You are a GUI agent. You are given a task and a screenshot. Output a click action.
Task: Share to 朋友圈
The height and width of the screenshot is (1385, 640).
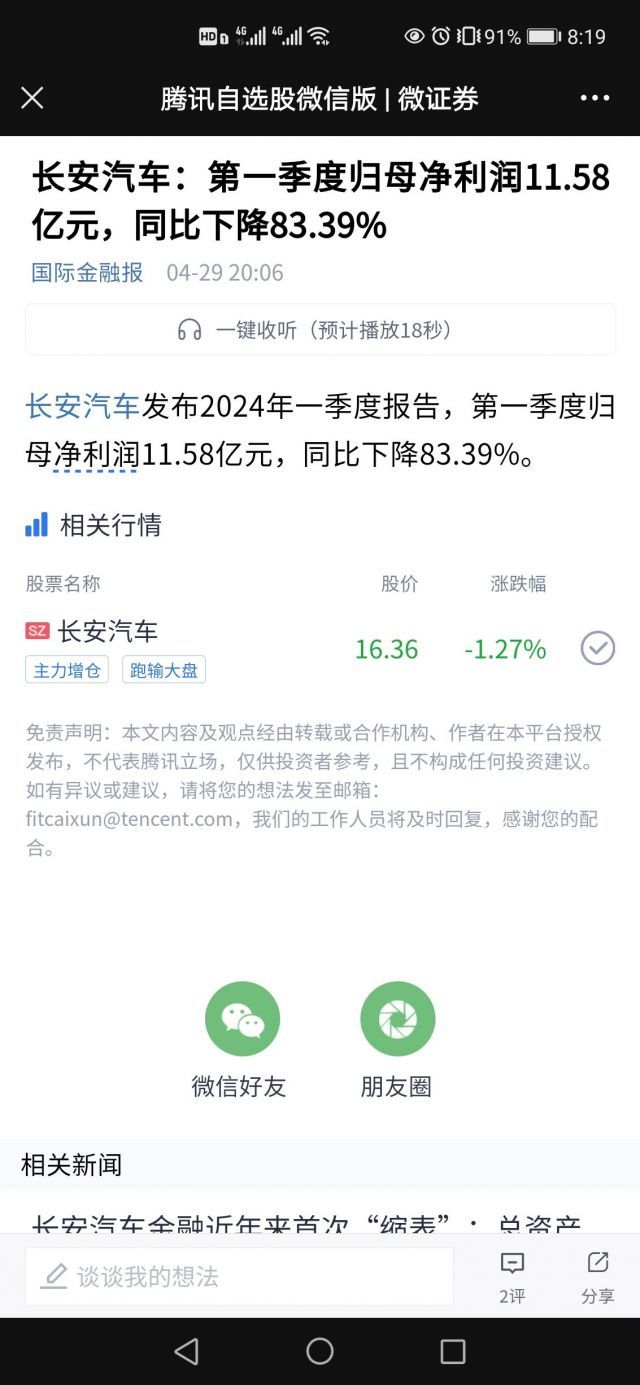397,1020
